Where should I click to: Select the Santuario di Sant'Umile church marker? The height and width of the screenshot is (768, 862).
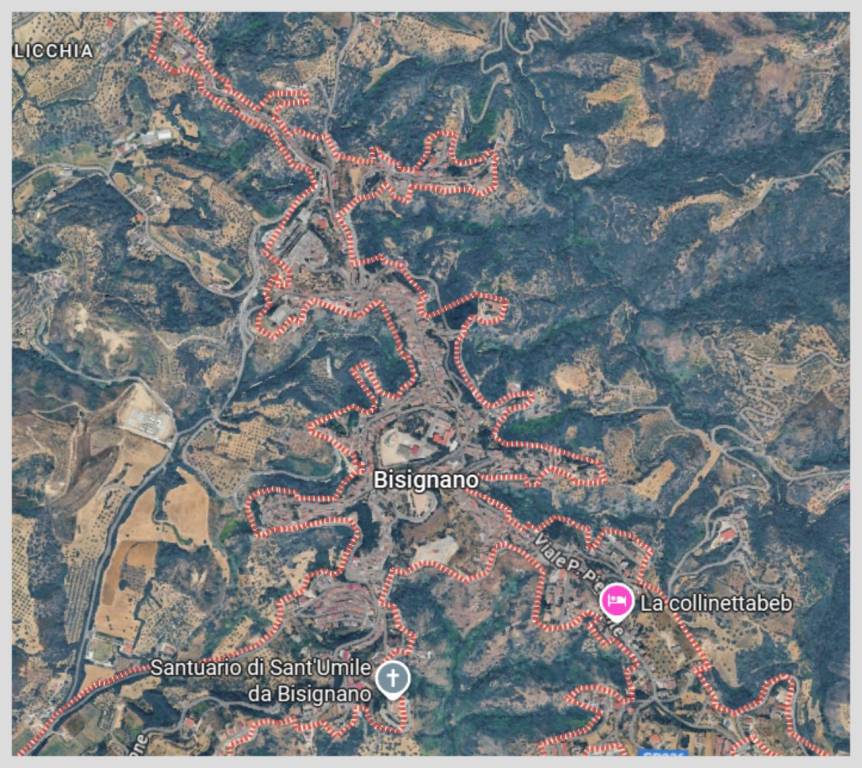[x=393, y=679]
